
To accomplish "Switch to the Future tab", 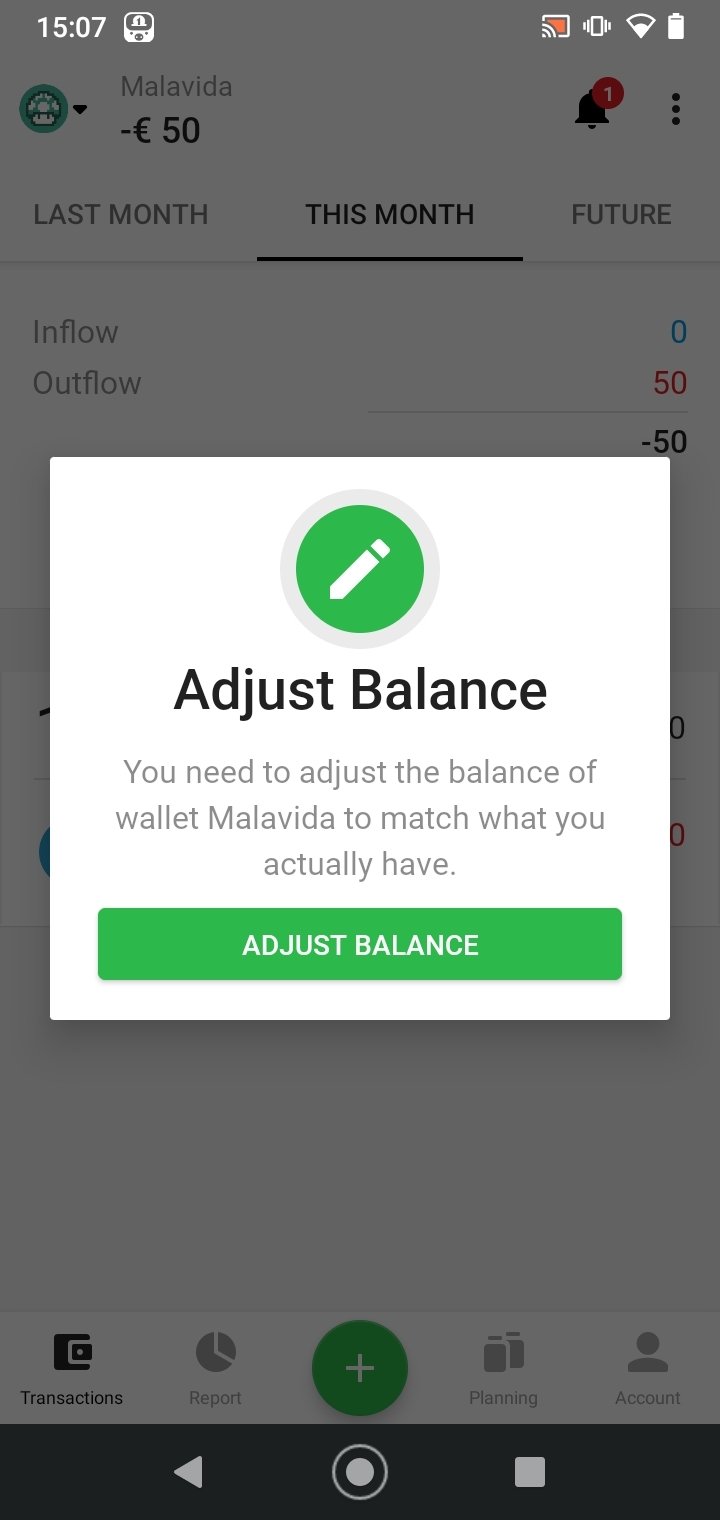I will point(621,214).
